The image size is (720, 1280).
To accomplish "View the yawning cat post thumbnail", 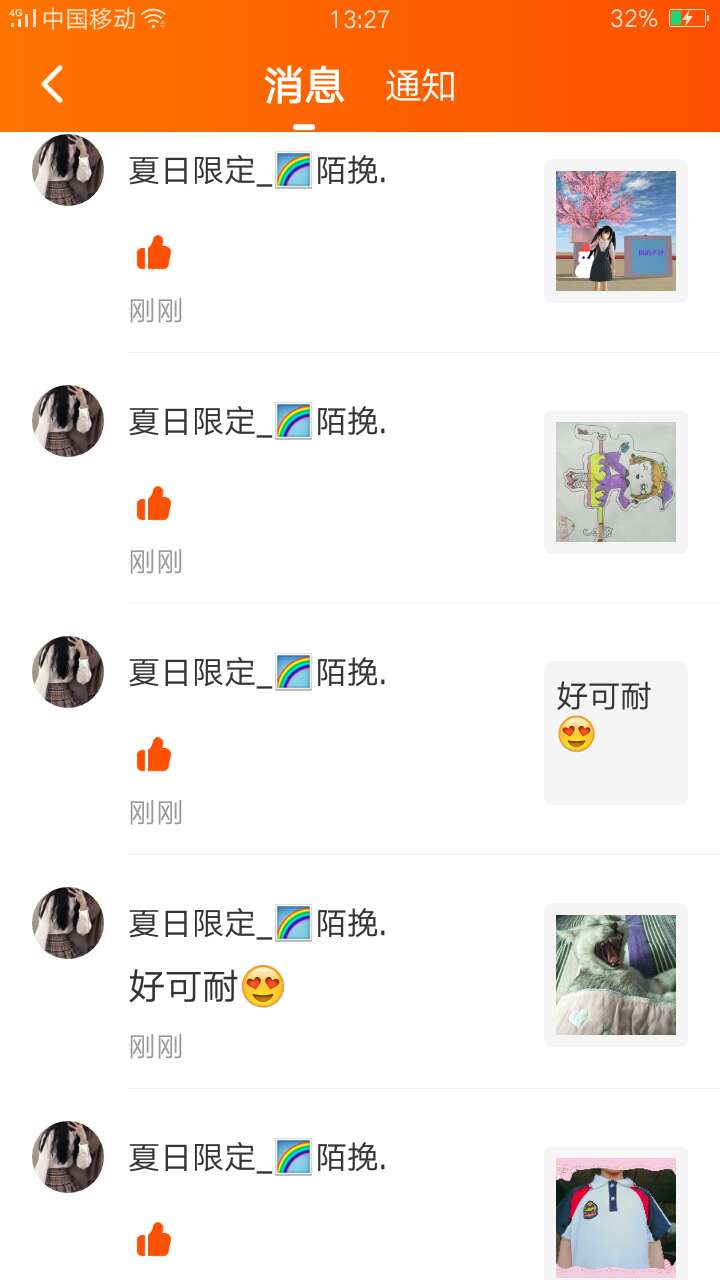I will coord(615,975).
